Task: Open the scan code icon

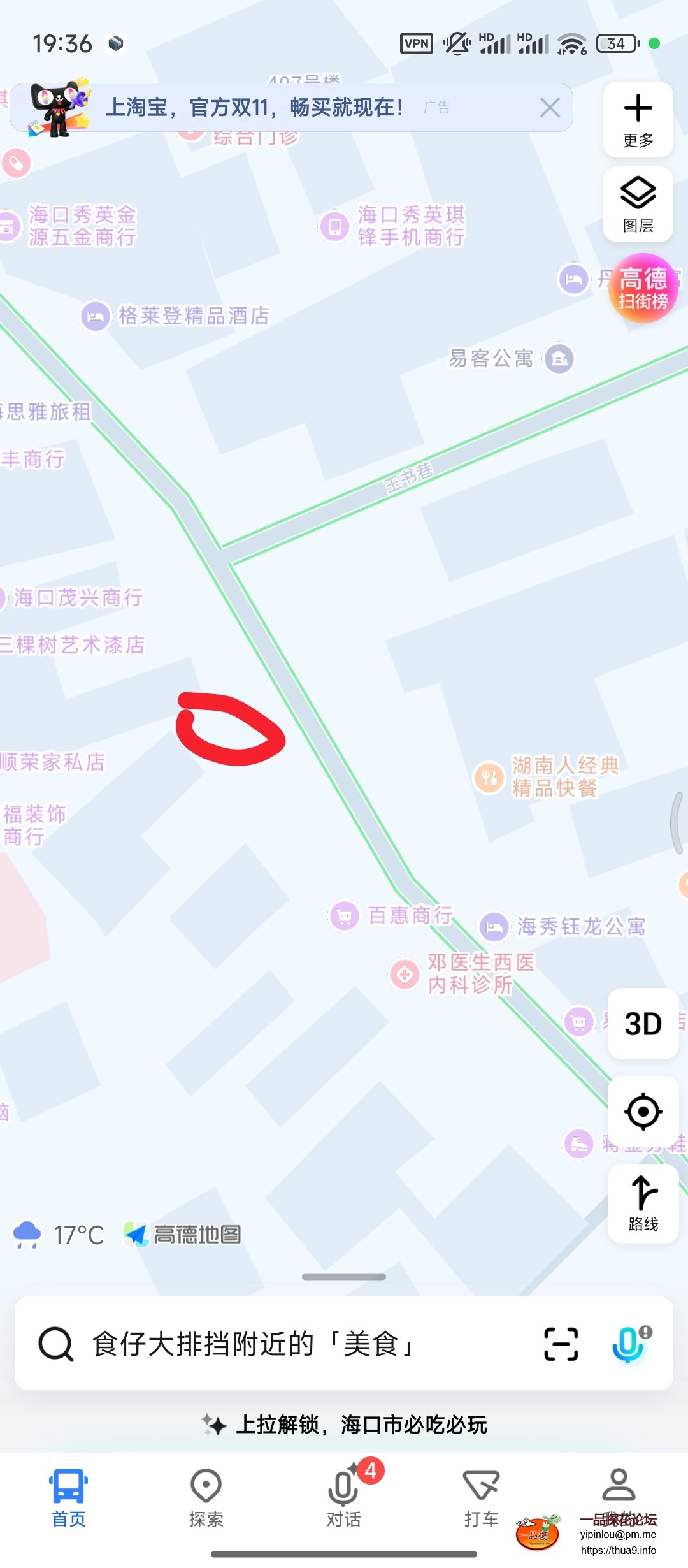Action: 561,1344
